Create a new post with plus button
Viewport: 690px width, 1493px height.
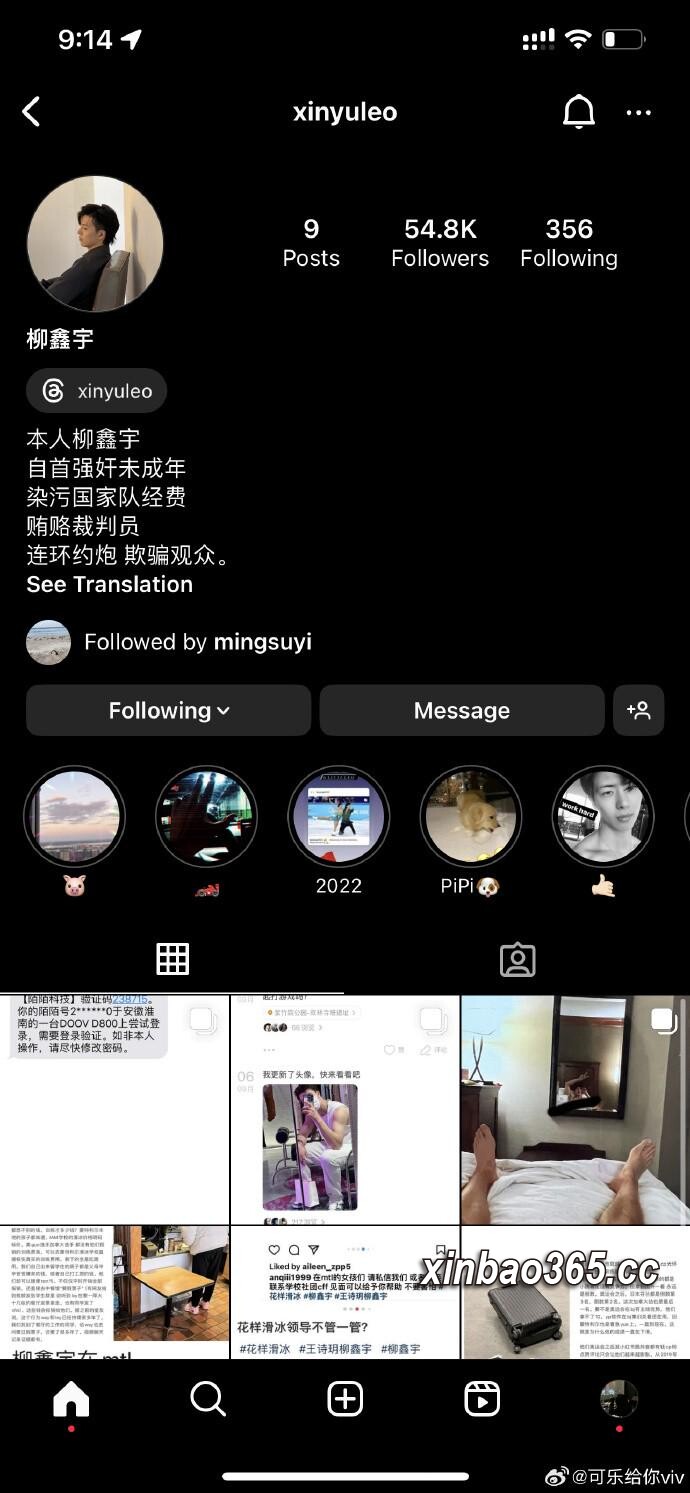pos(345,1399)
